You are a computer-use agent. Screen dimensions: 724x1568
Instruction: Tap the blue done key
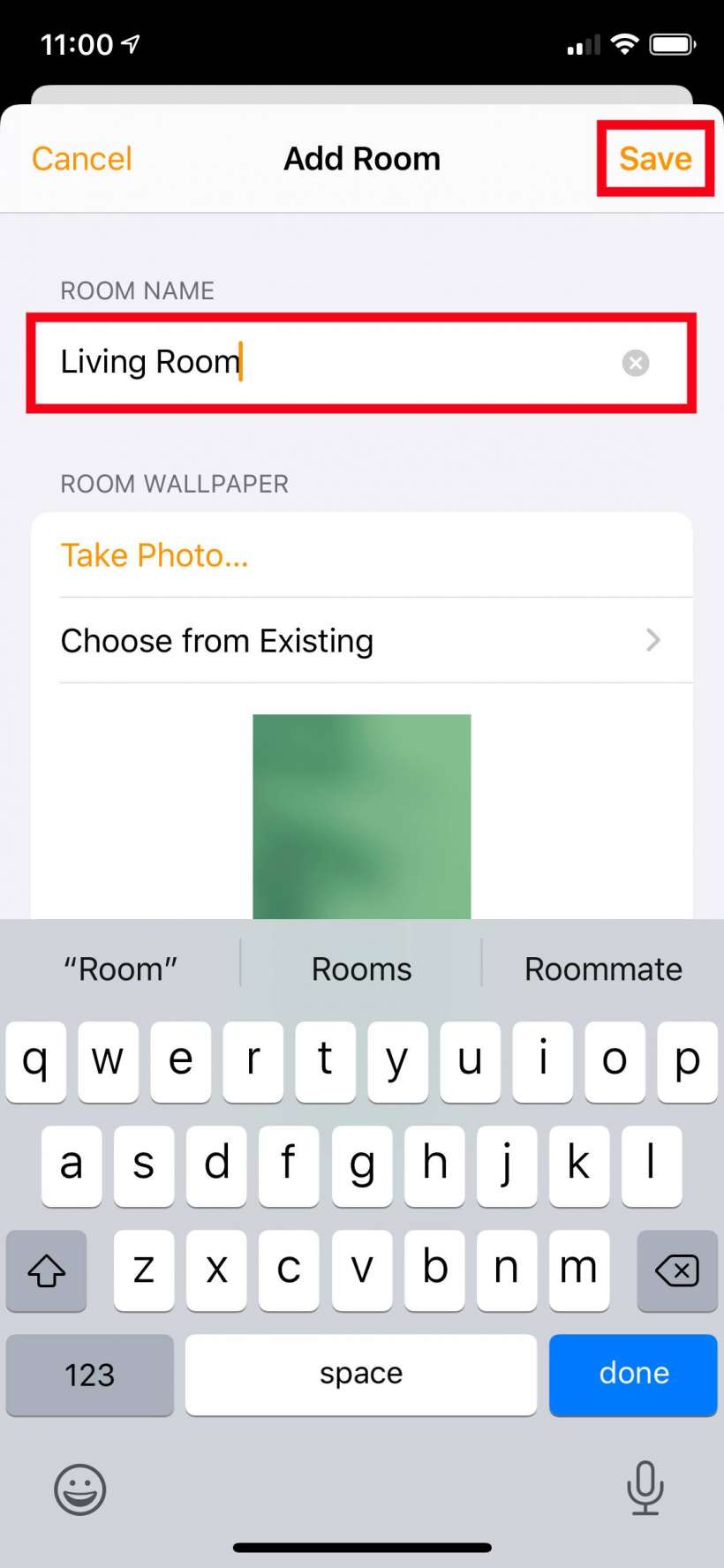633,1374
